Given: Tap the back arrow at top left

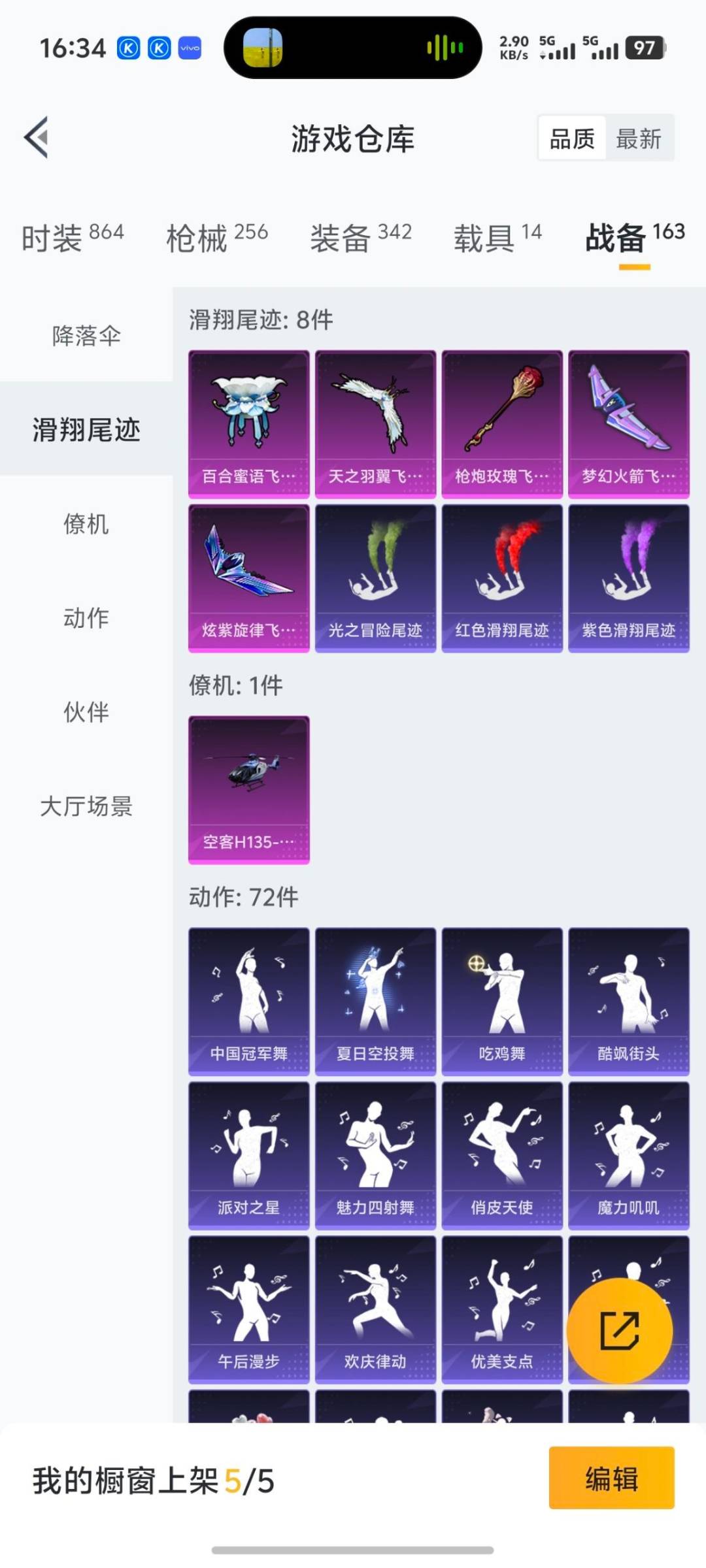Looking at the screenshot, I should point(37,138).
